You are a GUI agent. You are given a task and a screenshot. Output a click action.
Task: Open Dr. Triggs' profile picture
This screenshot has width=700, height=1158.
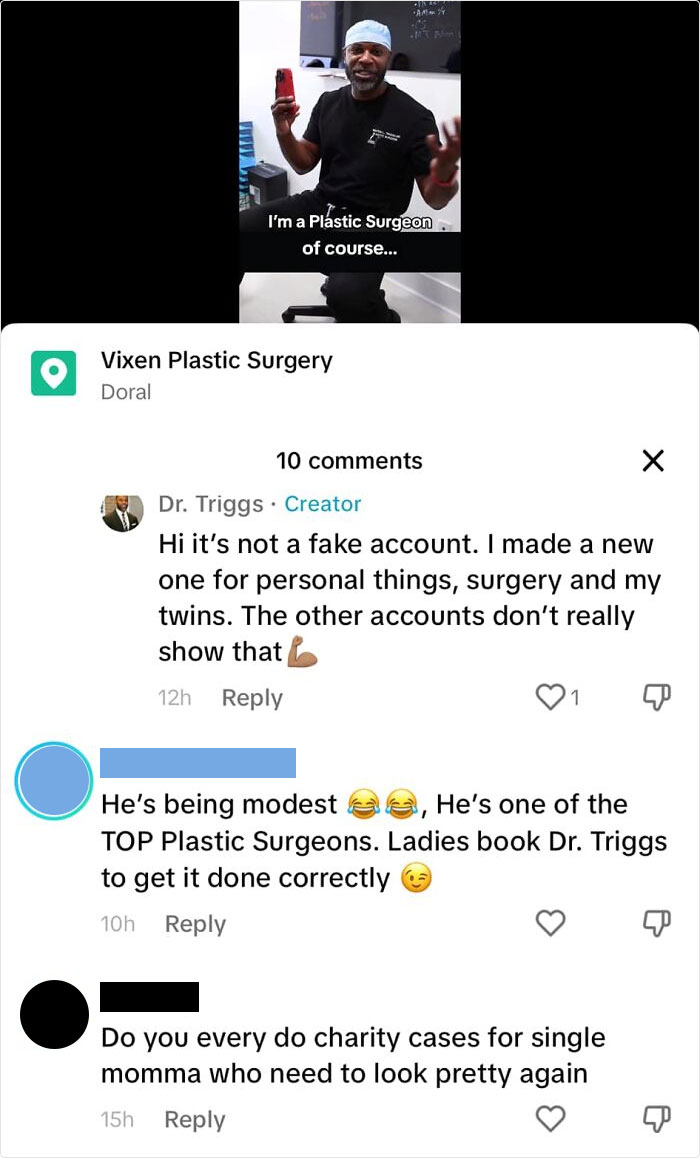point(123,512)
